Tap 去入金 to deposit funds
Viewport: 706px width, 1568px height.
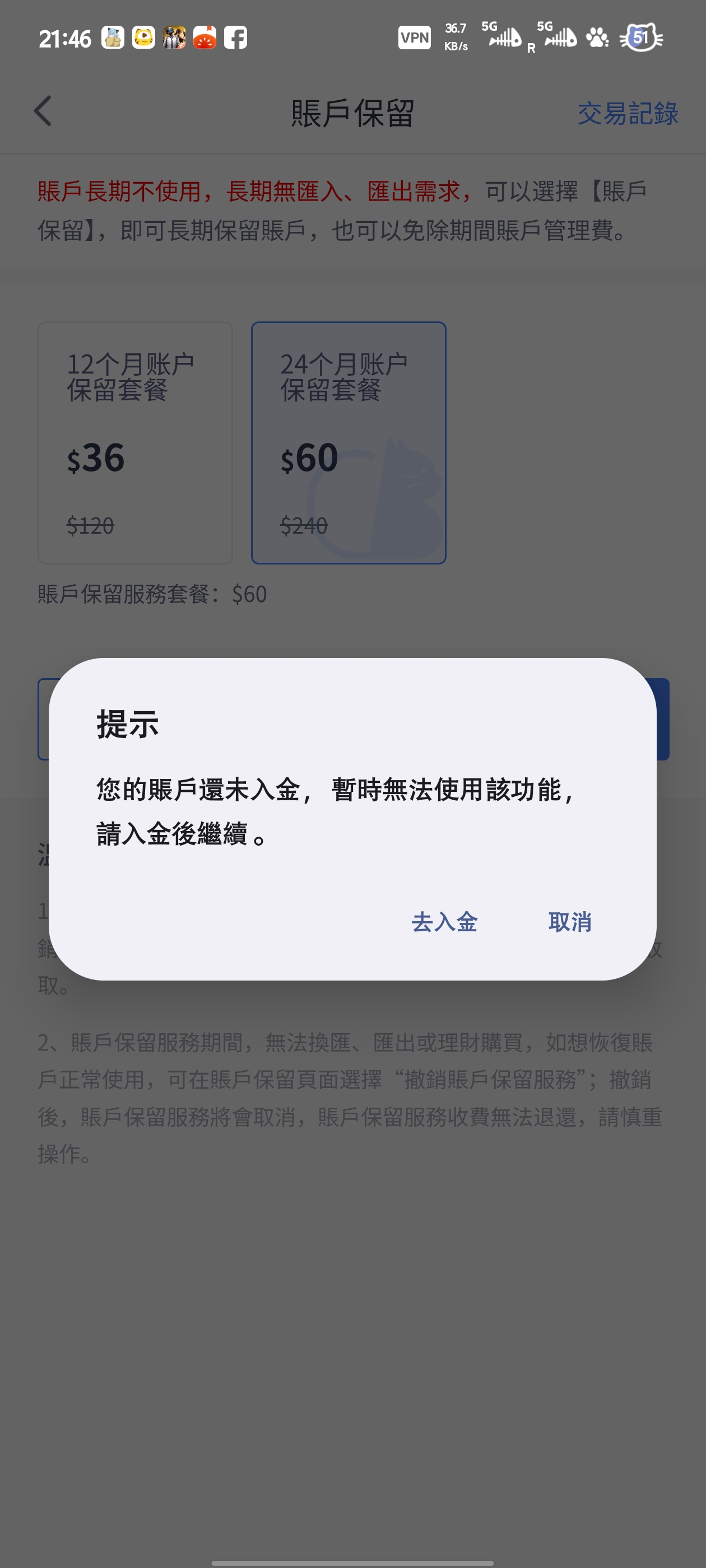(444, 922)
